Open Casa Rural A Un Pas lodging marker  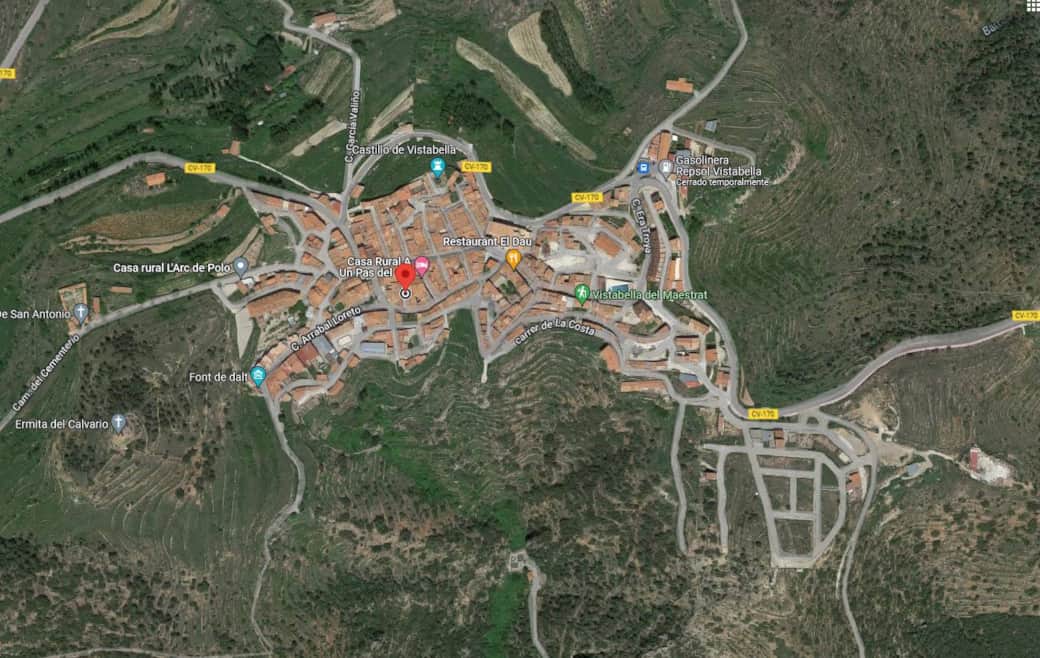point(422,265)
